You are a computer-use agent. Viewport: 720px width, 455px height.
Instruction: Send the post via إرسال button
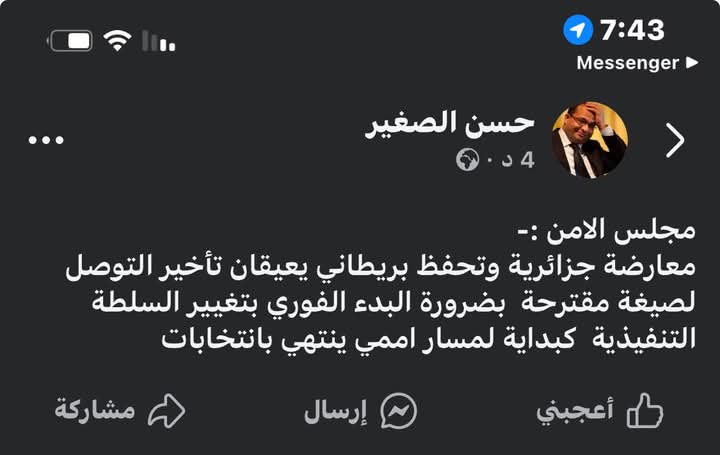click(x=360, y=411)
